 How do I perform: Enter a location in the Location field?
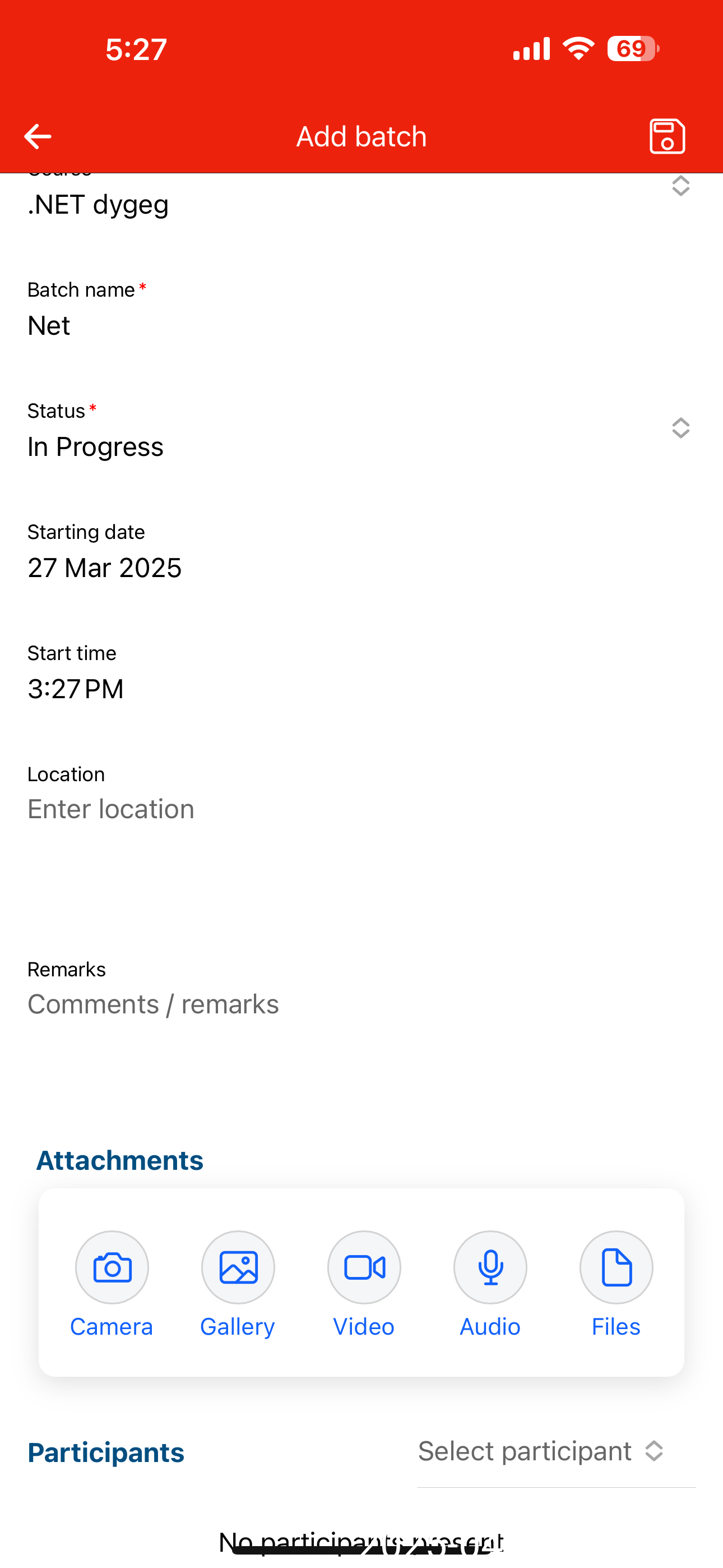point(359,810)
